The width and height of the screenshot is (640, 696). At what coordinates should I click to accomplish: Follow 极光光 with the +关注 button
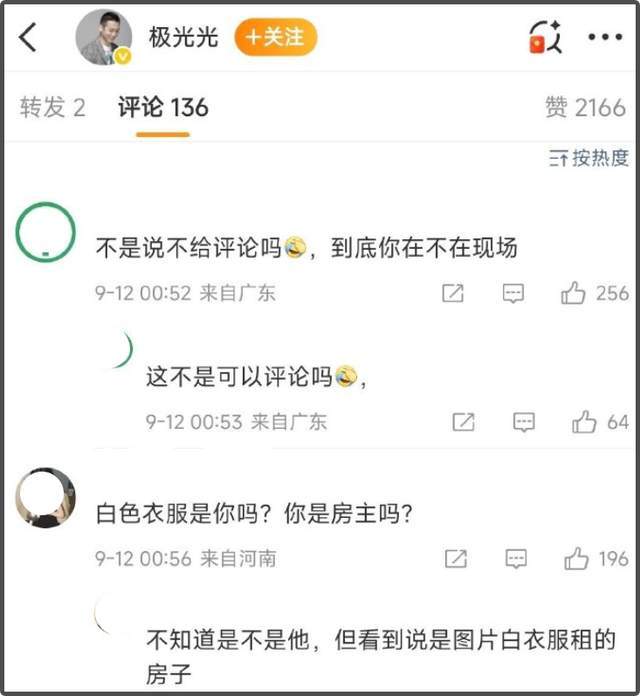[275, 38]
